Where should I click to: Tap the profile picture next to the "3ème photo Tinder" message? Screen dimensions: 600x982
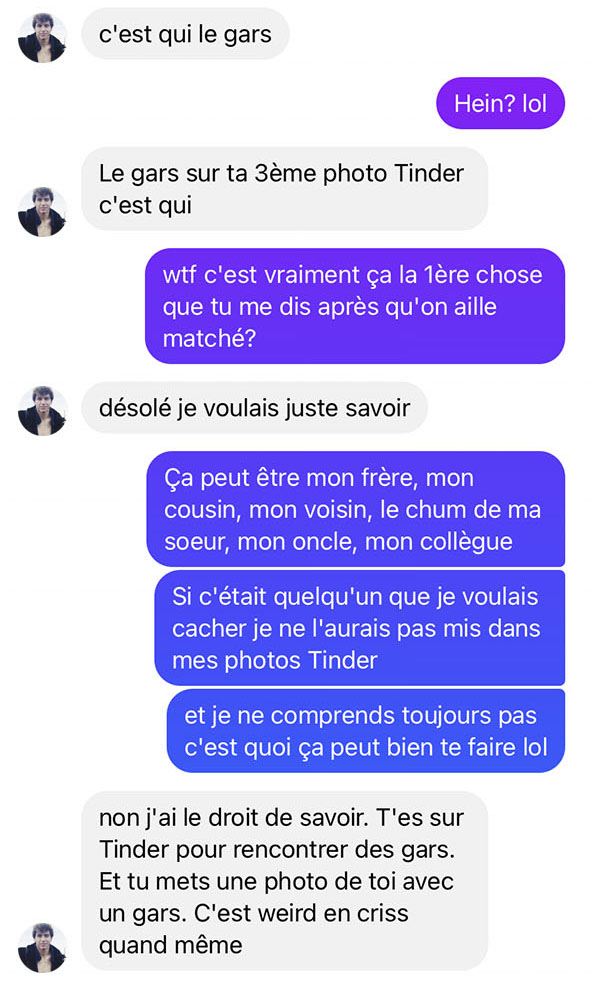42,212
